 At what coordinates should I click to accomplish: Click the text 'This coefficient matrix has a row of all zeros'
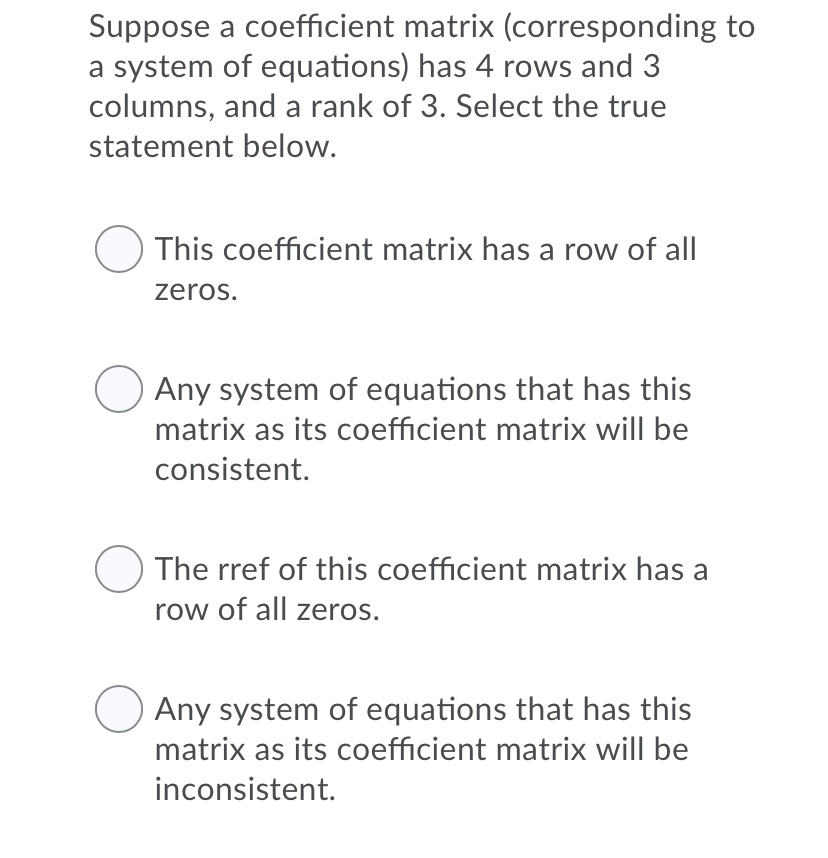click(x=424, y=270)
